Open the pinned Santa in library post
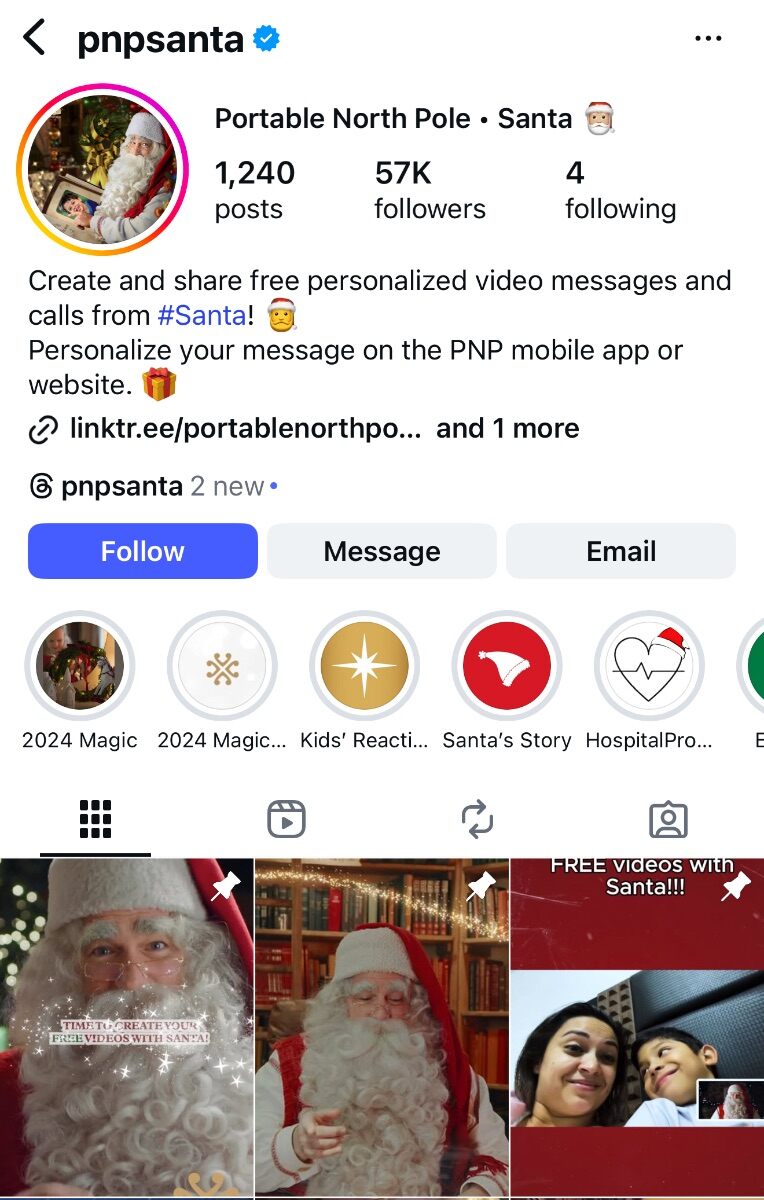 (382, 1030)
